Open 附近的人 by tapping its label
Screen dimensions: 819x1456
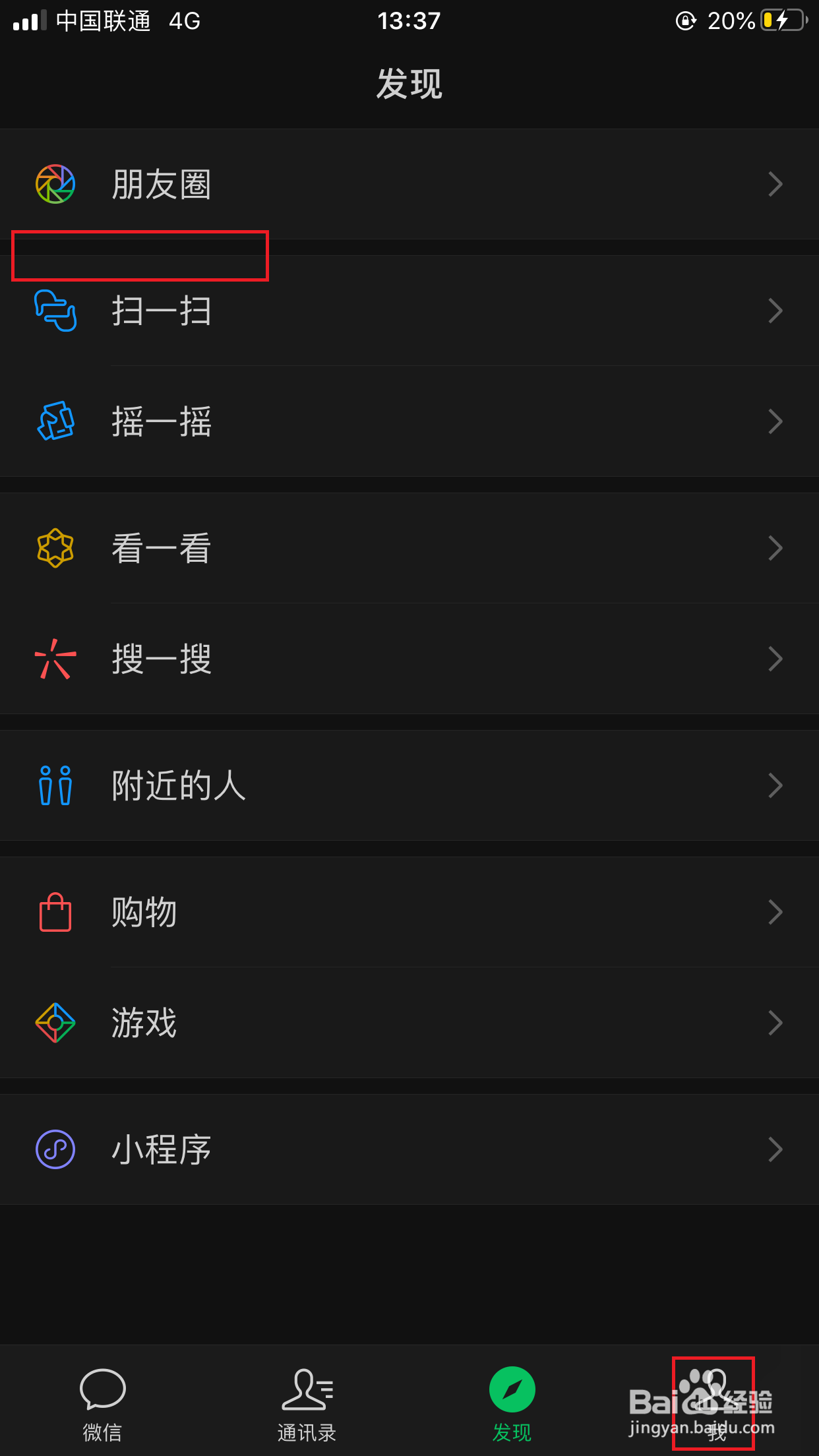[177, 785]
